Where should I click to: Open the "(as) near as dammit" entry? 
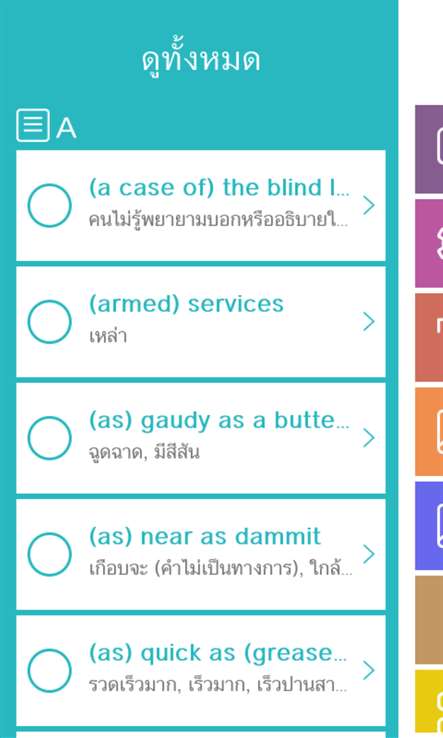pos(201,554)
